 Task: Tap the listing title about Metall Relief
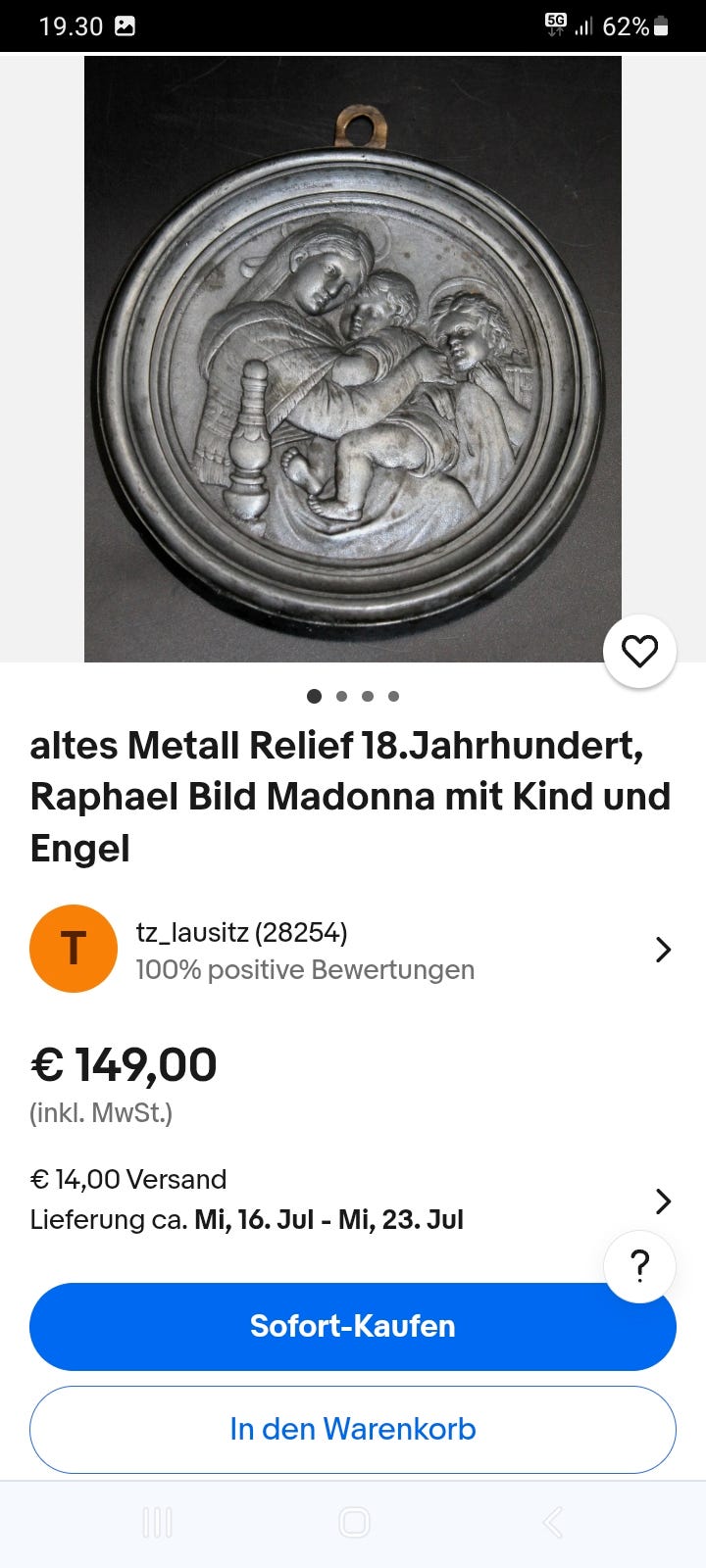(348, 796)
